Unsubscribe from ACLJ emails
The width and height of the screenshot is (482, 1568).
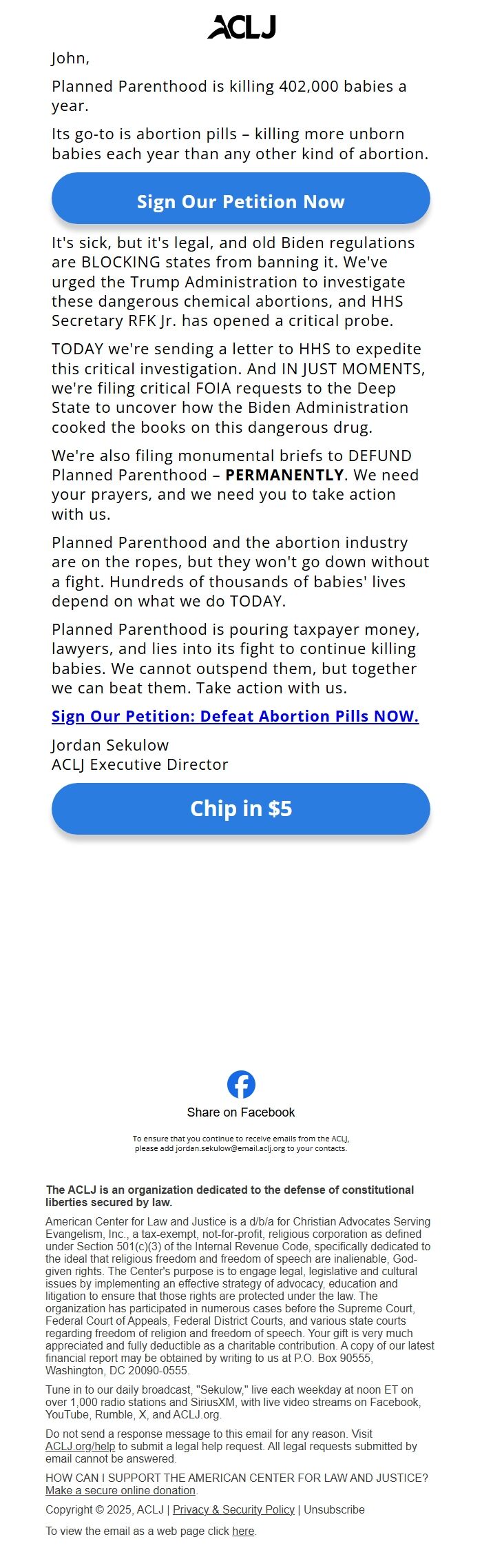pyautogui.click(x=334, y=1509)
